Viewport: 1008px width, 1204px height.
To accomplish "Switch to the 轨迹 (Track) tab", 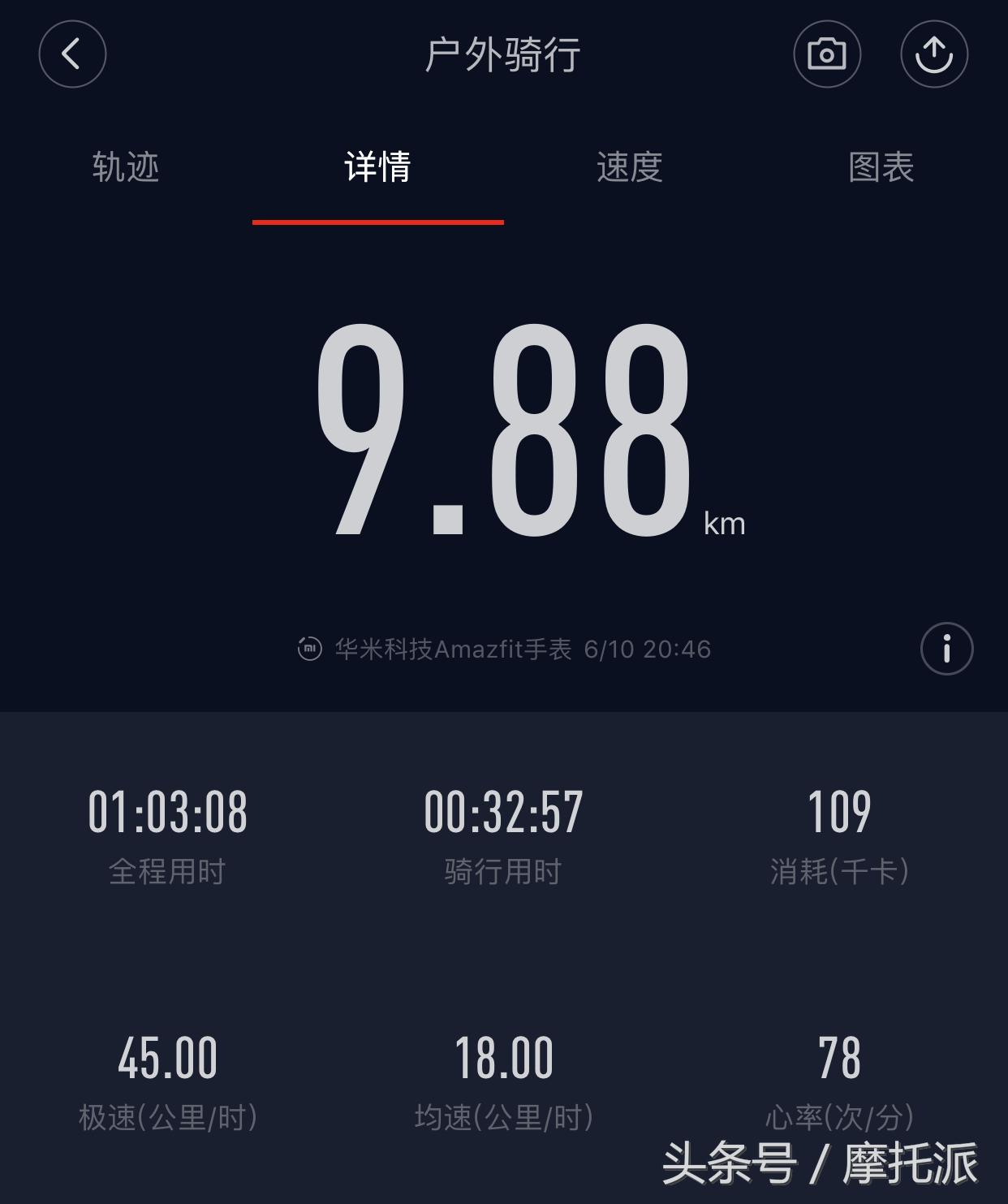I will point(126,168).
